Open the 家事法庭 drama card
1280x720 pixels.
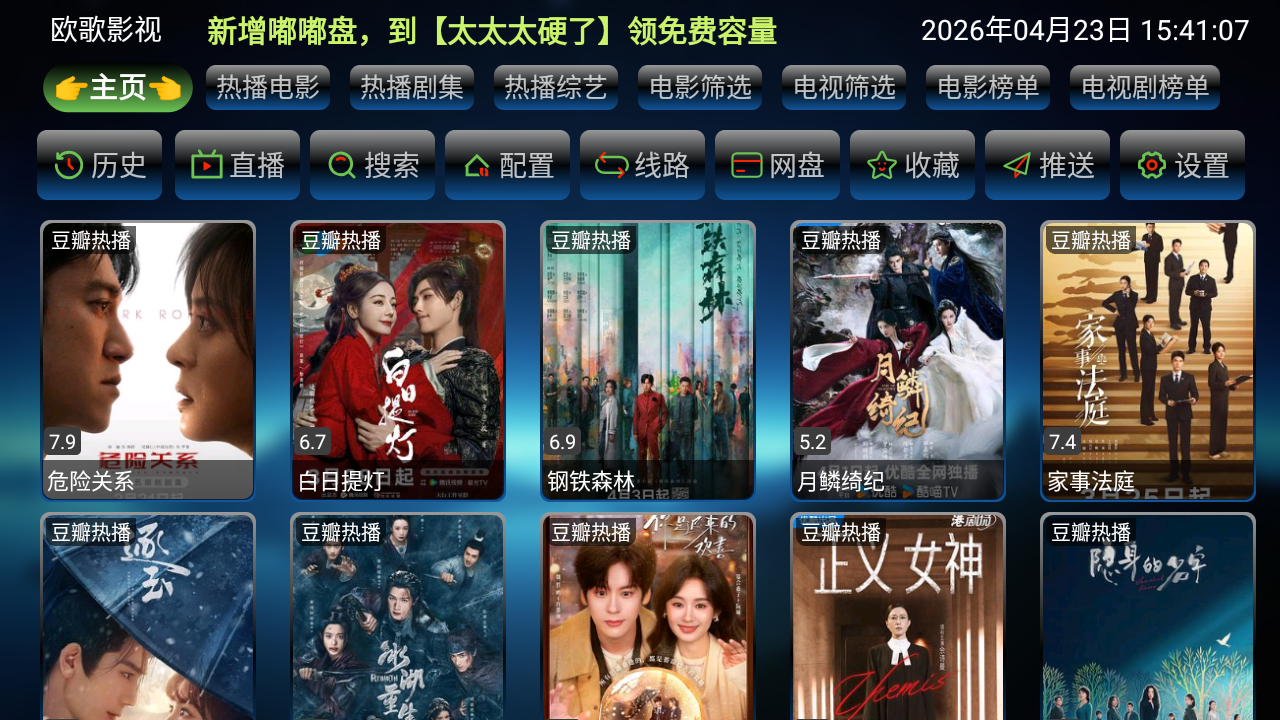click(1148, 360)
